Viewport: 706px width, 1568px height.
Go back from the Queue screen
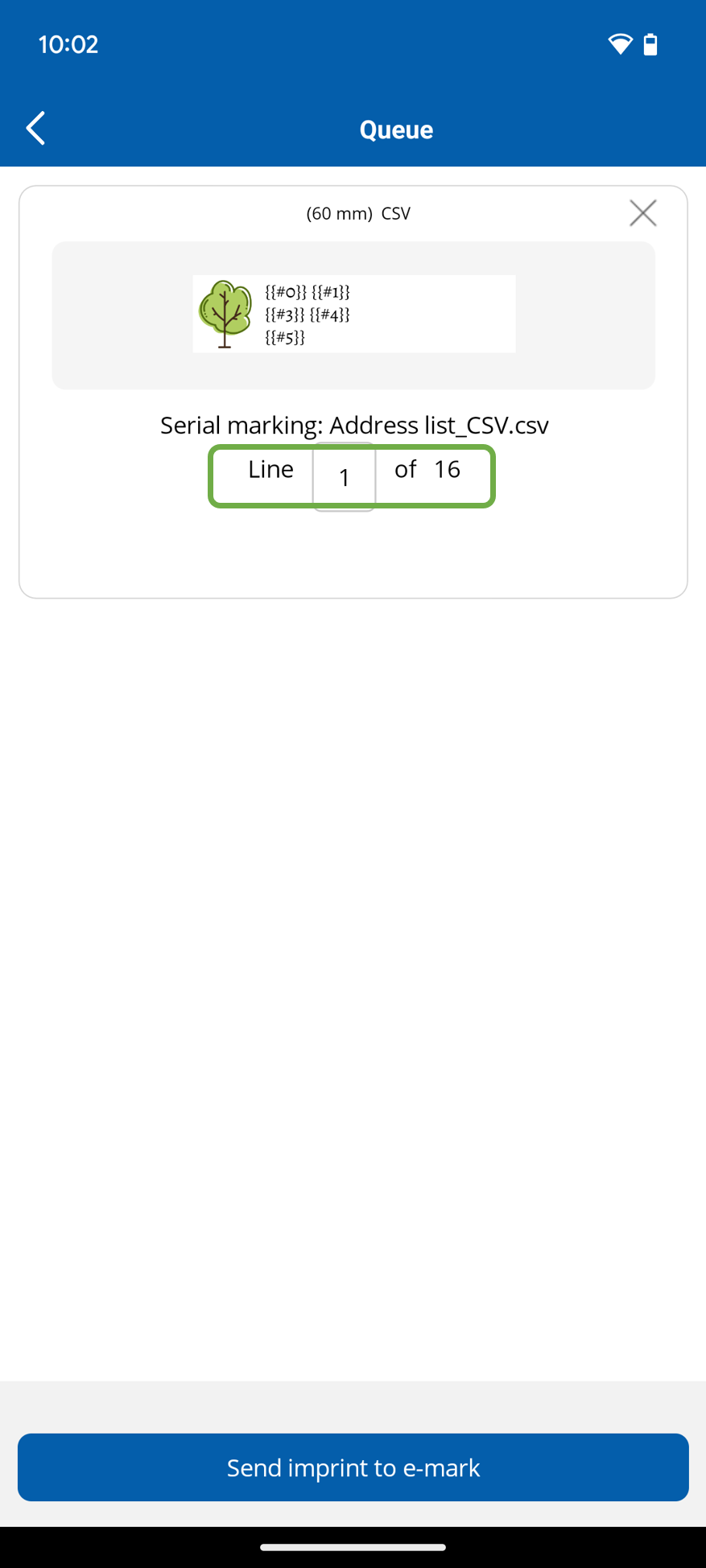[x=35, y=129]
